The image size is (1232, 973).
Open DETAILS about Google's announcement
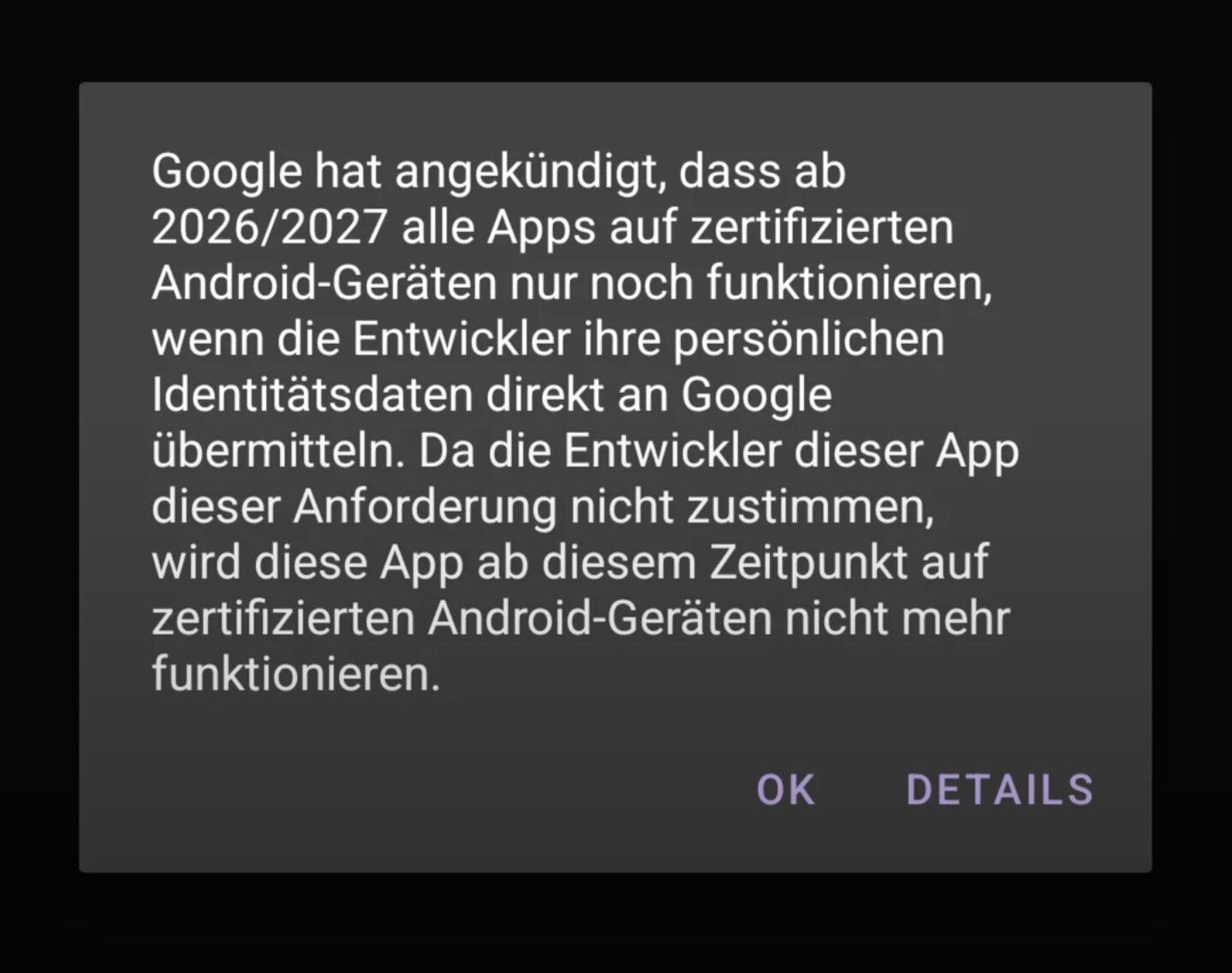click(999, 789)
